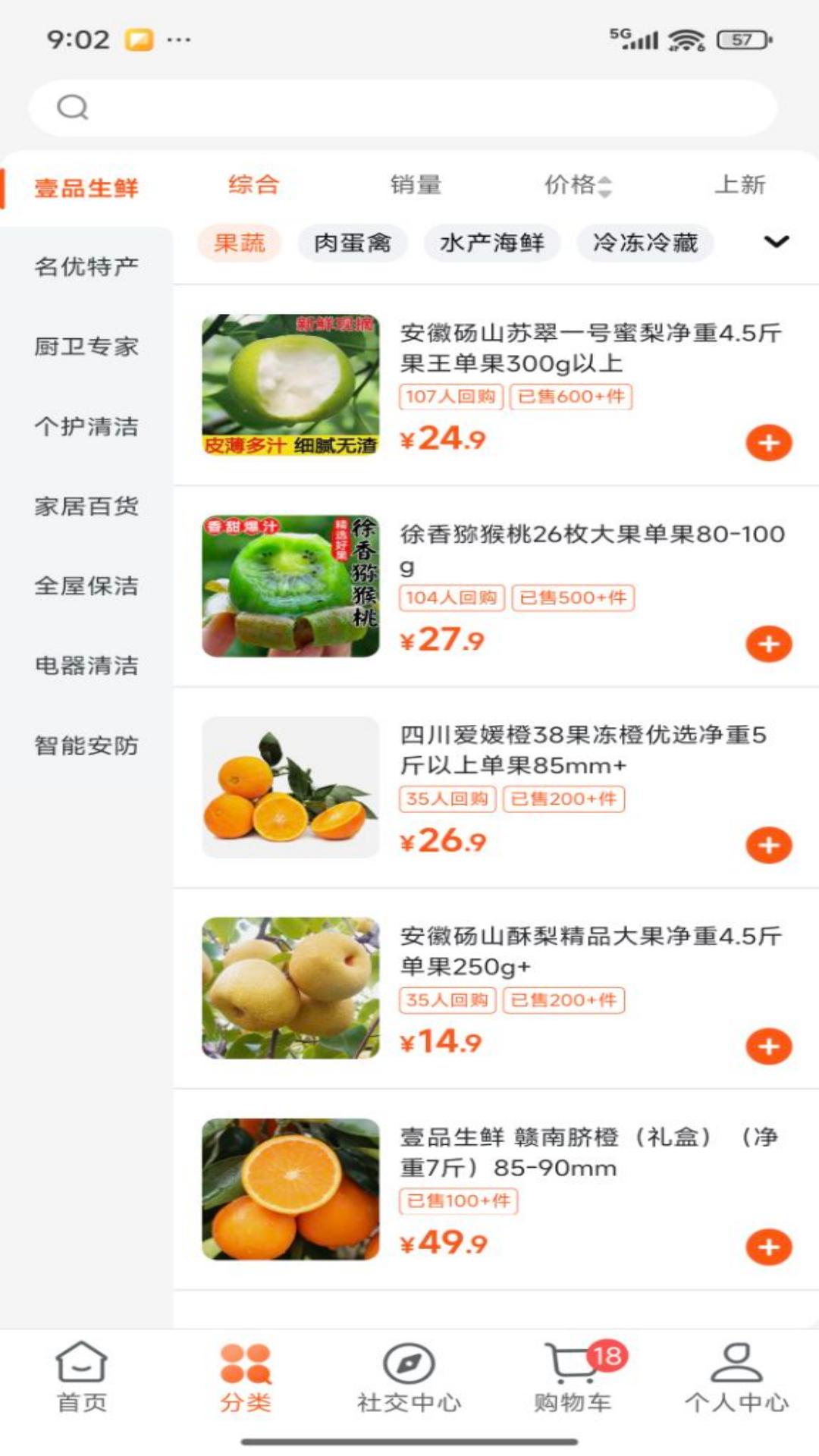Select the 水产海鲜 filter

tap(491, 243)
